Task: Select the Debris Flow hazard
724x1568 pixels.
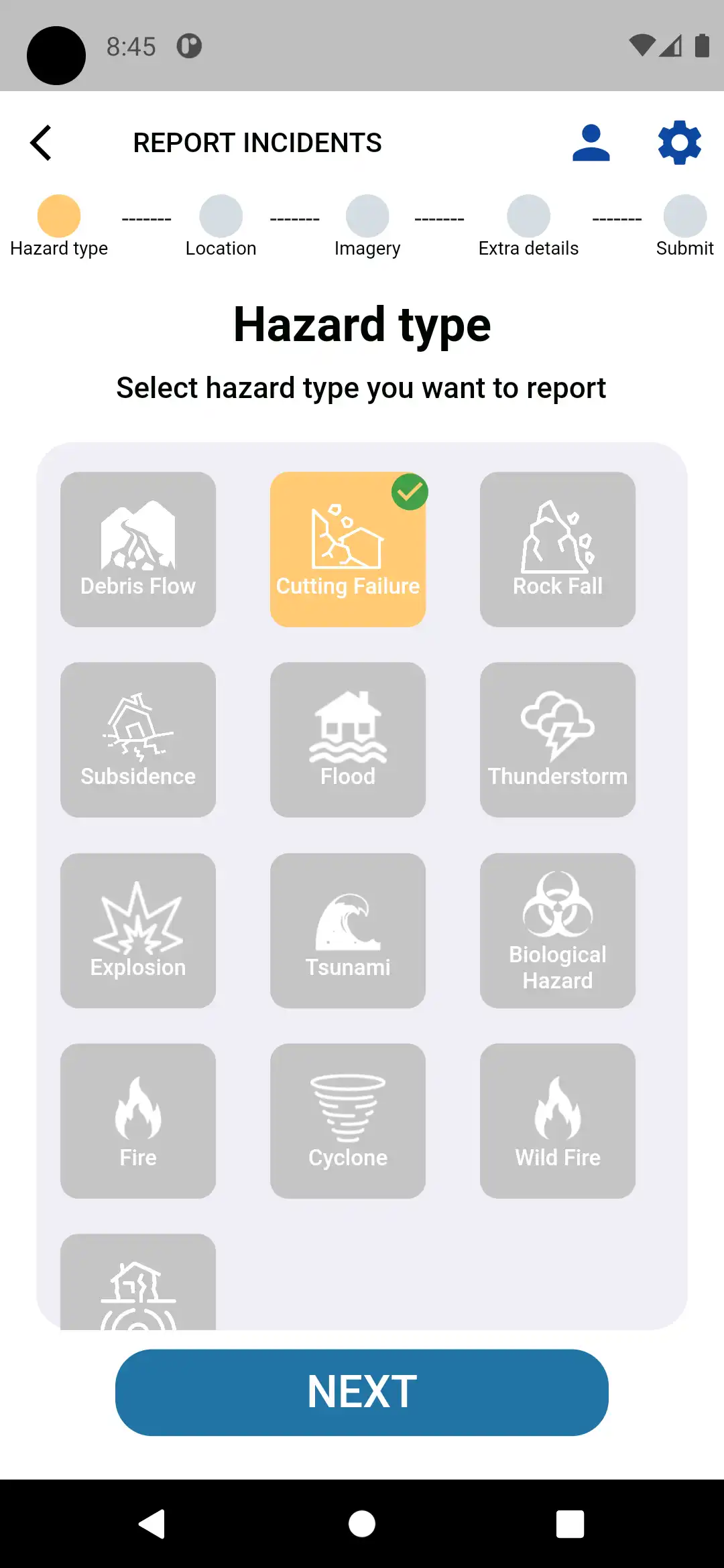Action: 138,549
